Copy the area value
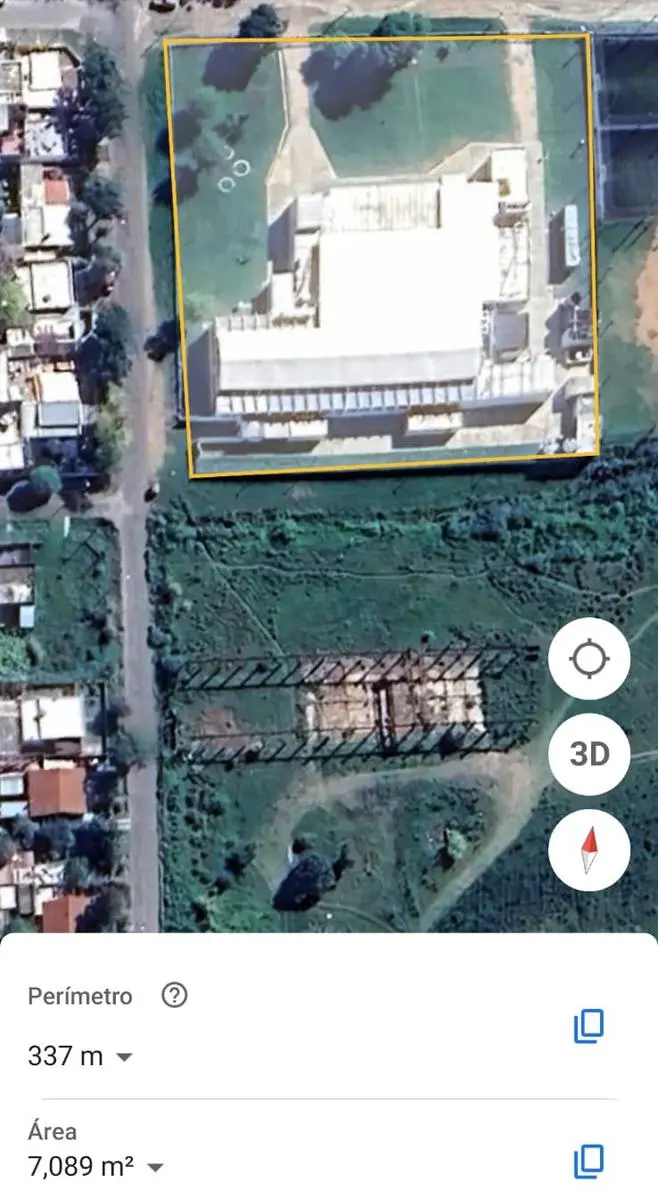Image resolution: width=658 pixels, height=1200 pixels. (x=589, y=1162)
